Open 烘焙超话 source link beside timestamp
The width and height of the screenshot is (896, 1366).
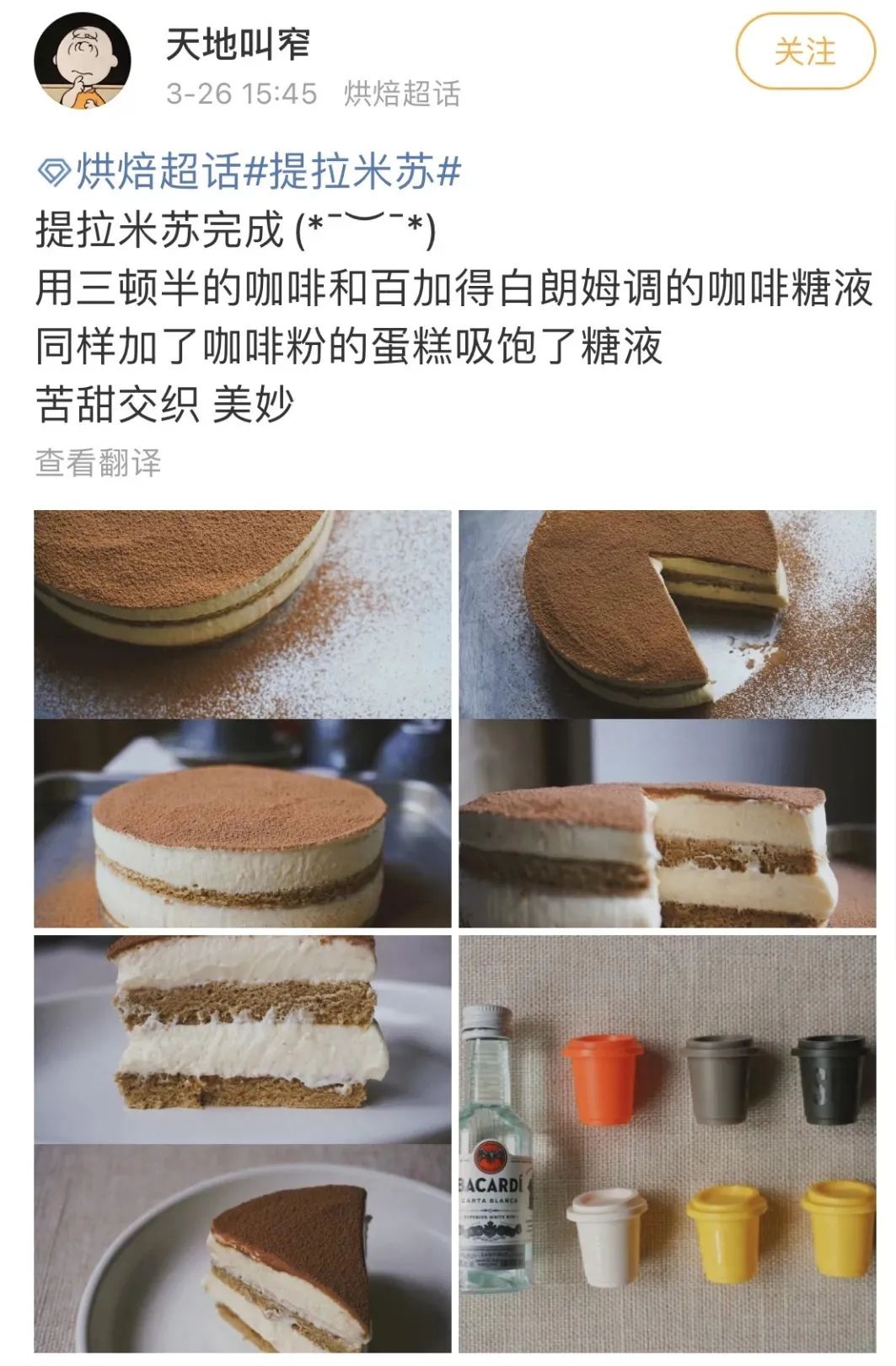coord(402,94)
